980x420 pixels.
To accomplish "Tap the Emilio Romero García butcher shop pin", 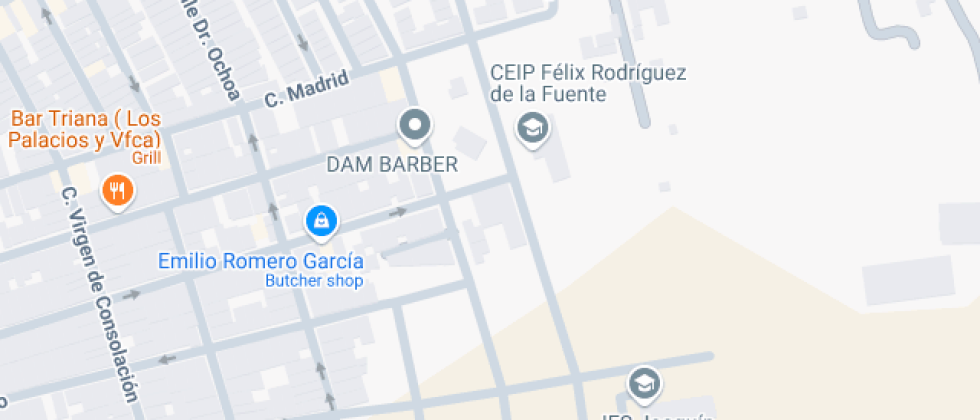I will [321, 221].
